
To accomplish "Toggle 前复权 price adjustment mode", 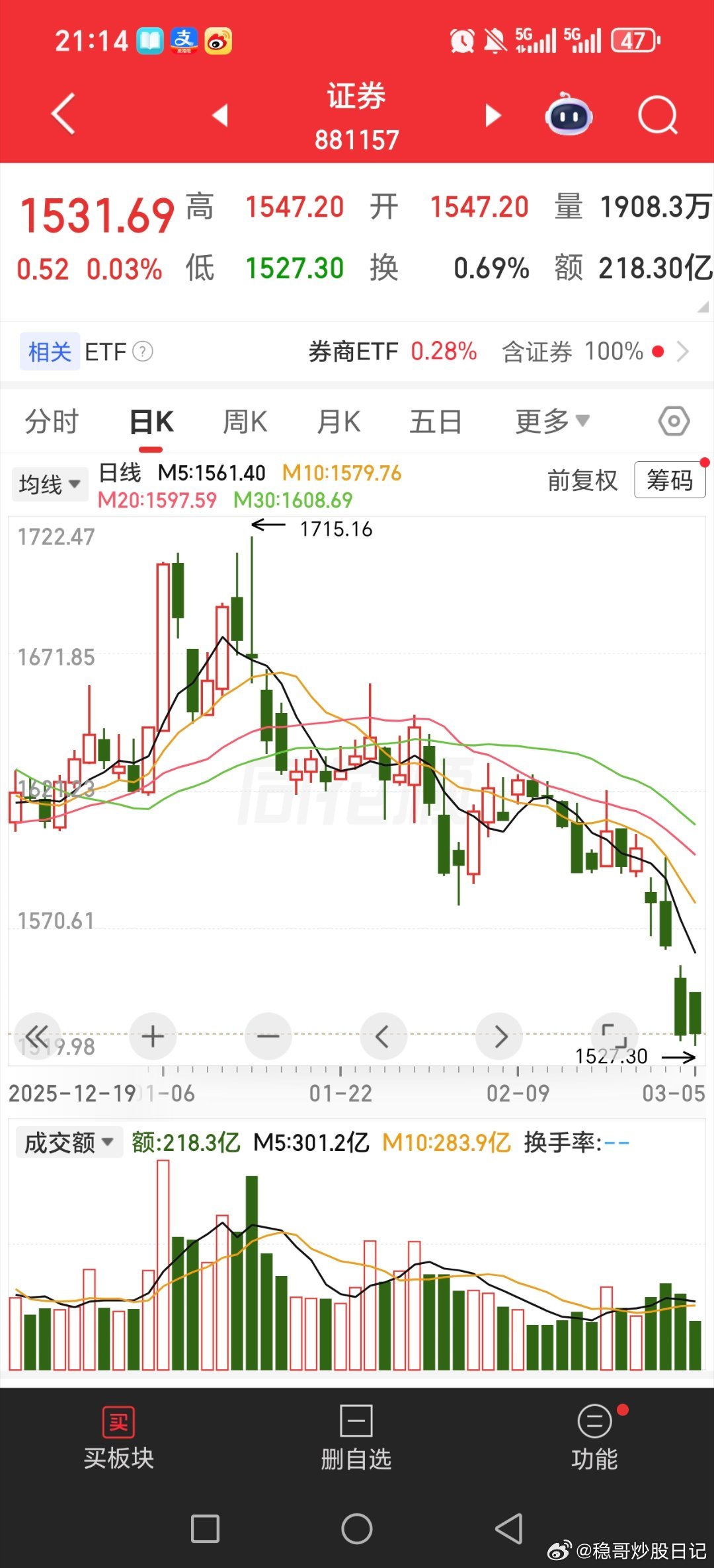I will click(581, 481).
